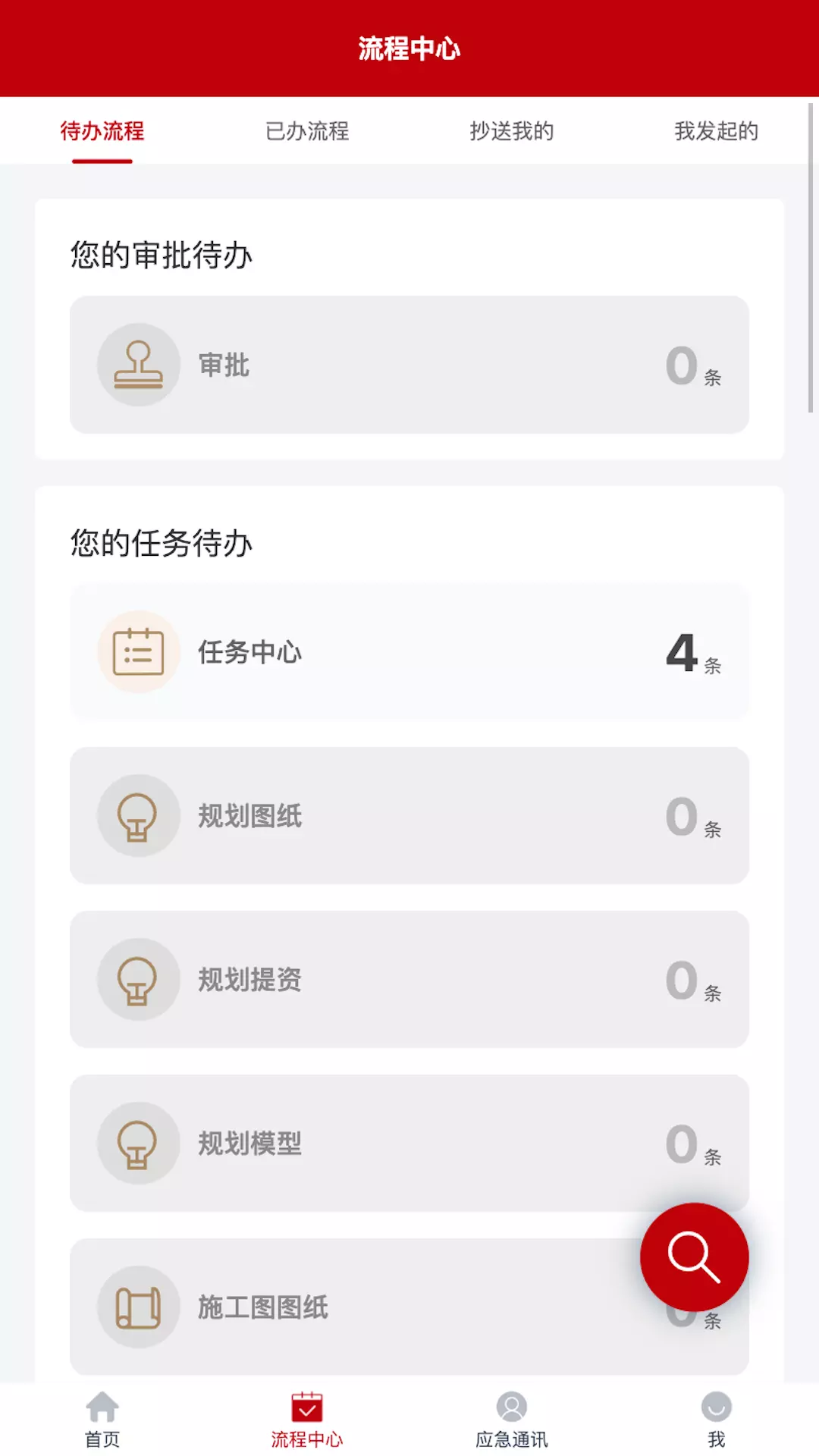Viewport: 819px width, 1456px height.
Task: Open the 审批 pending row
Action: [x=409, y=365]
